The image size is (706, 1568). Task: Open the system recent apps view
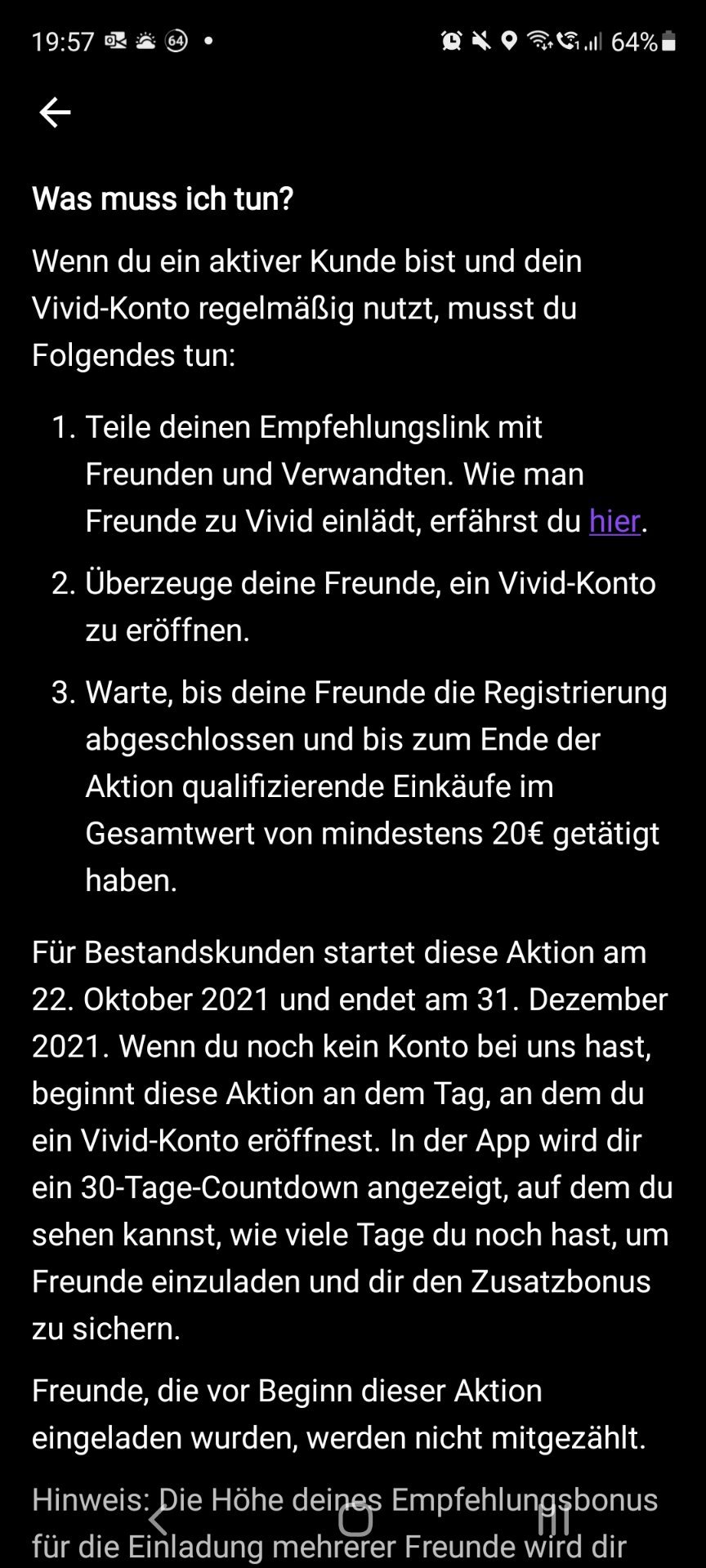553,1520
